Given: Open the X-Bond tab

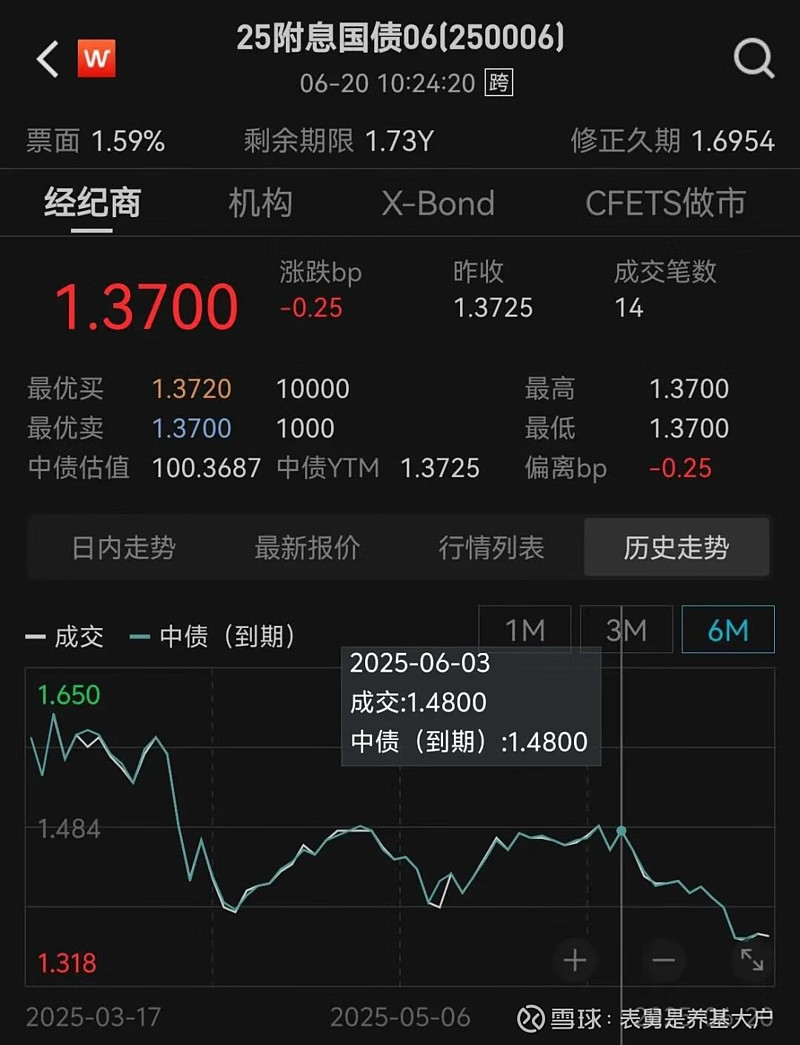Looking at the screenshot, I should (x=436, y=203).
